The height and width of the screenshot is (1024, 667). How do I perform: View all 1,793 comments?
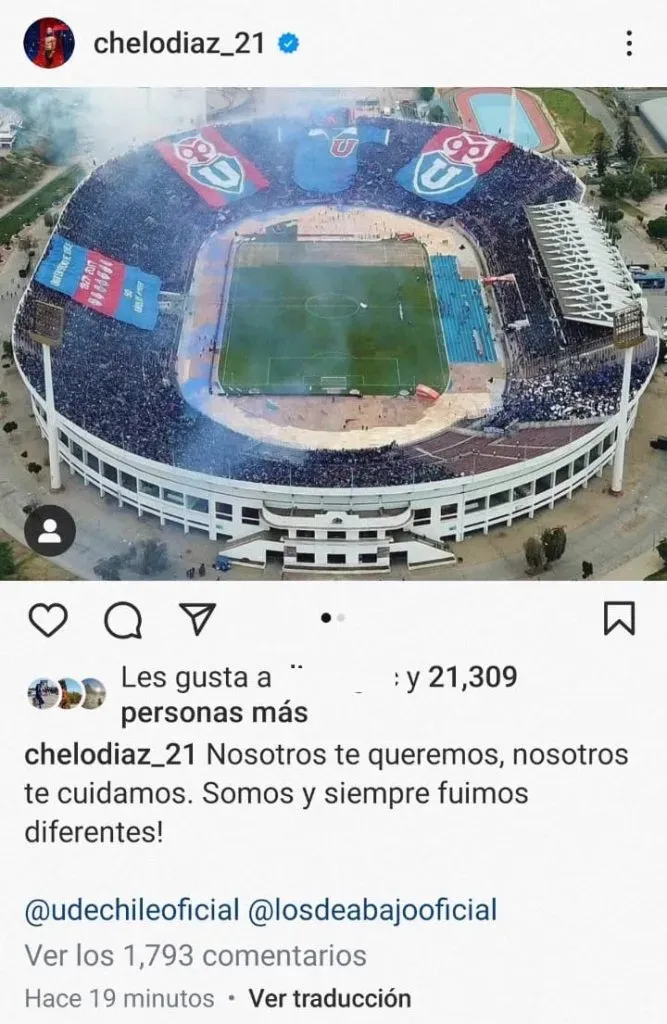tap(195, 955)
